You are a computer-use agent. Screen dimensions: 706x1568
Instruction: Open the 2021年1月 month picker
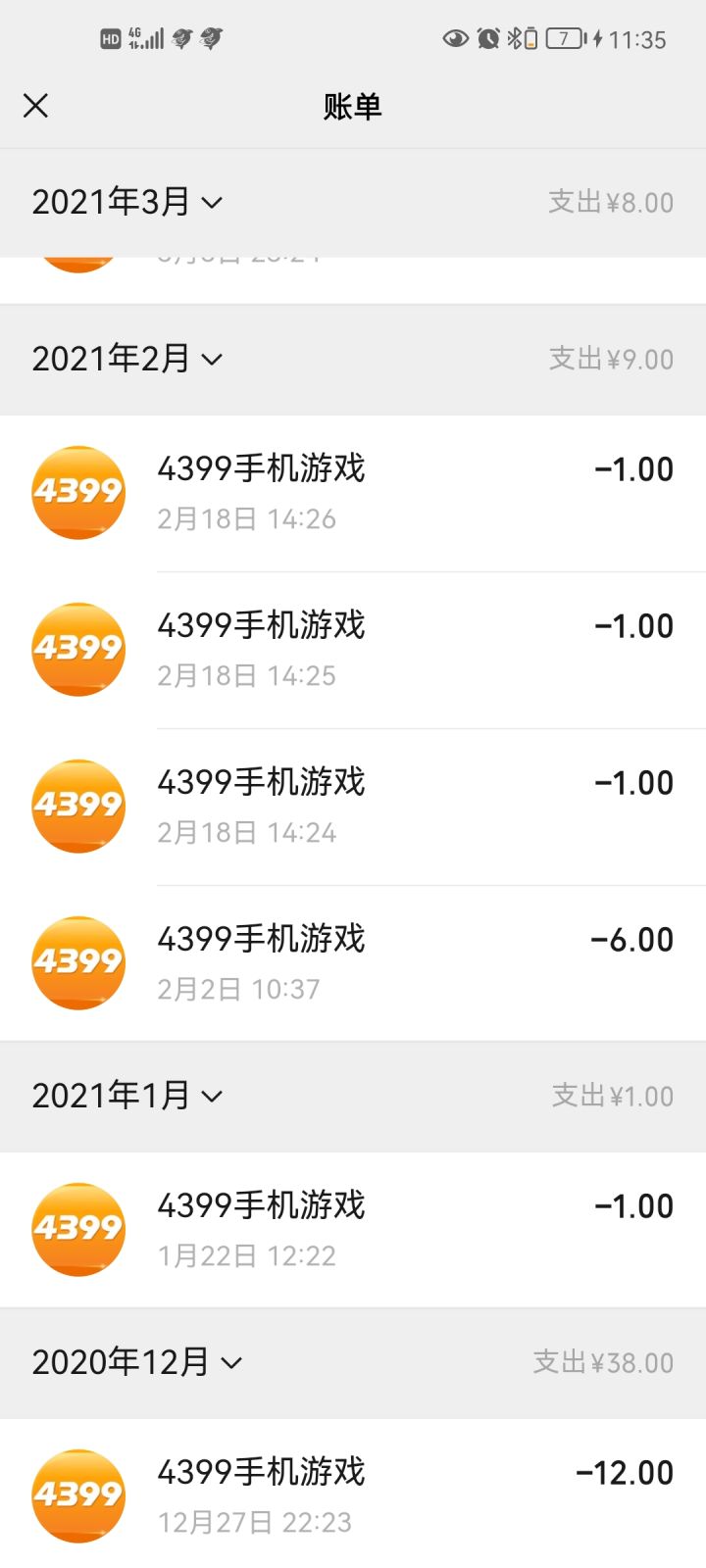click(x=127, y=1096)
